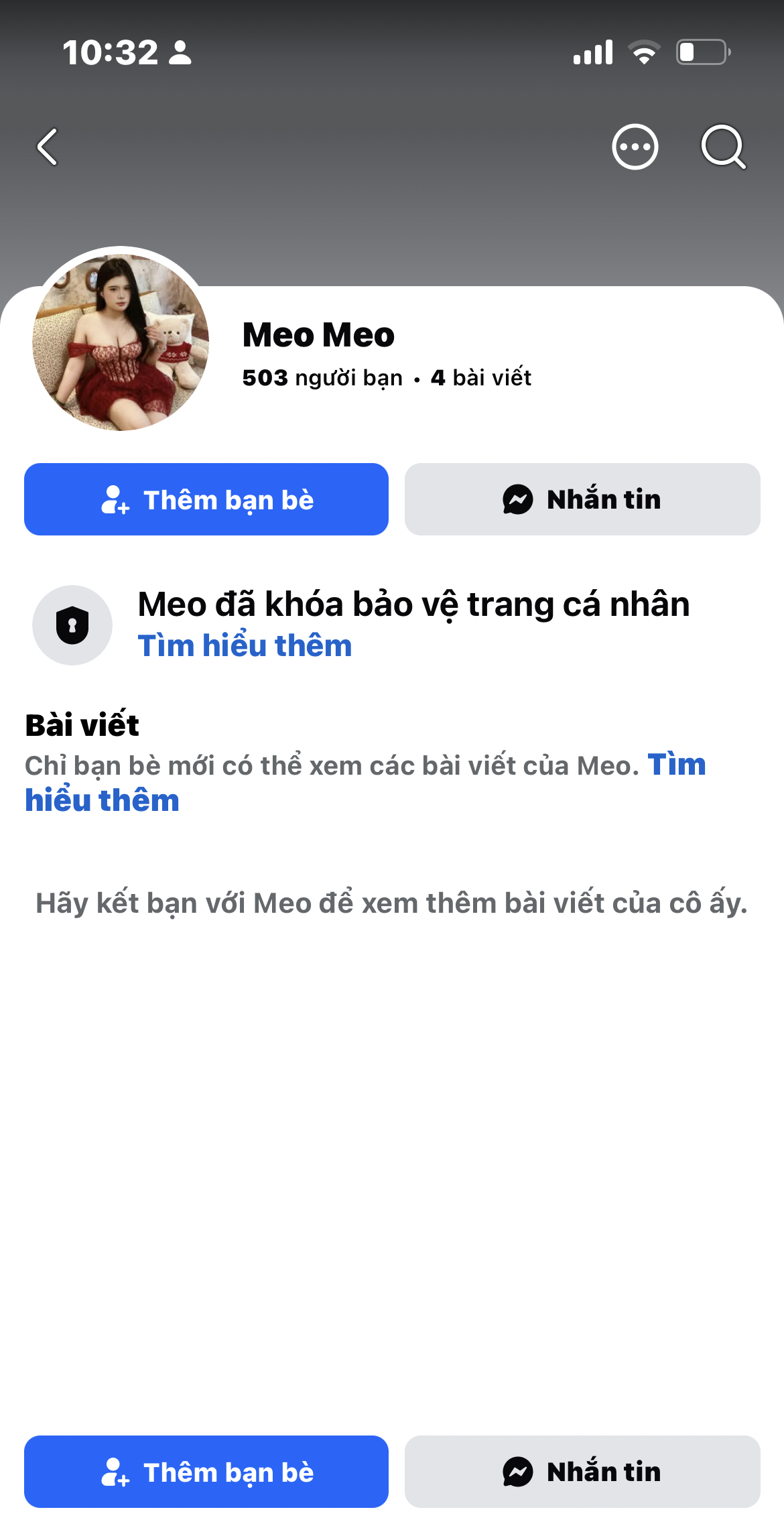The width and height of the screenshot is (784, 1530).
Task: Tap the upper Thêm bạn bè button
Action: (x=206, y=499)
